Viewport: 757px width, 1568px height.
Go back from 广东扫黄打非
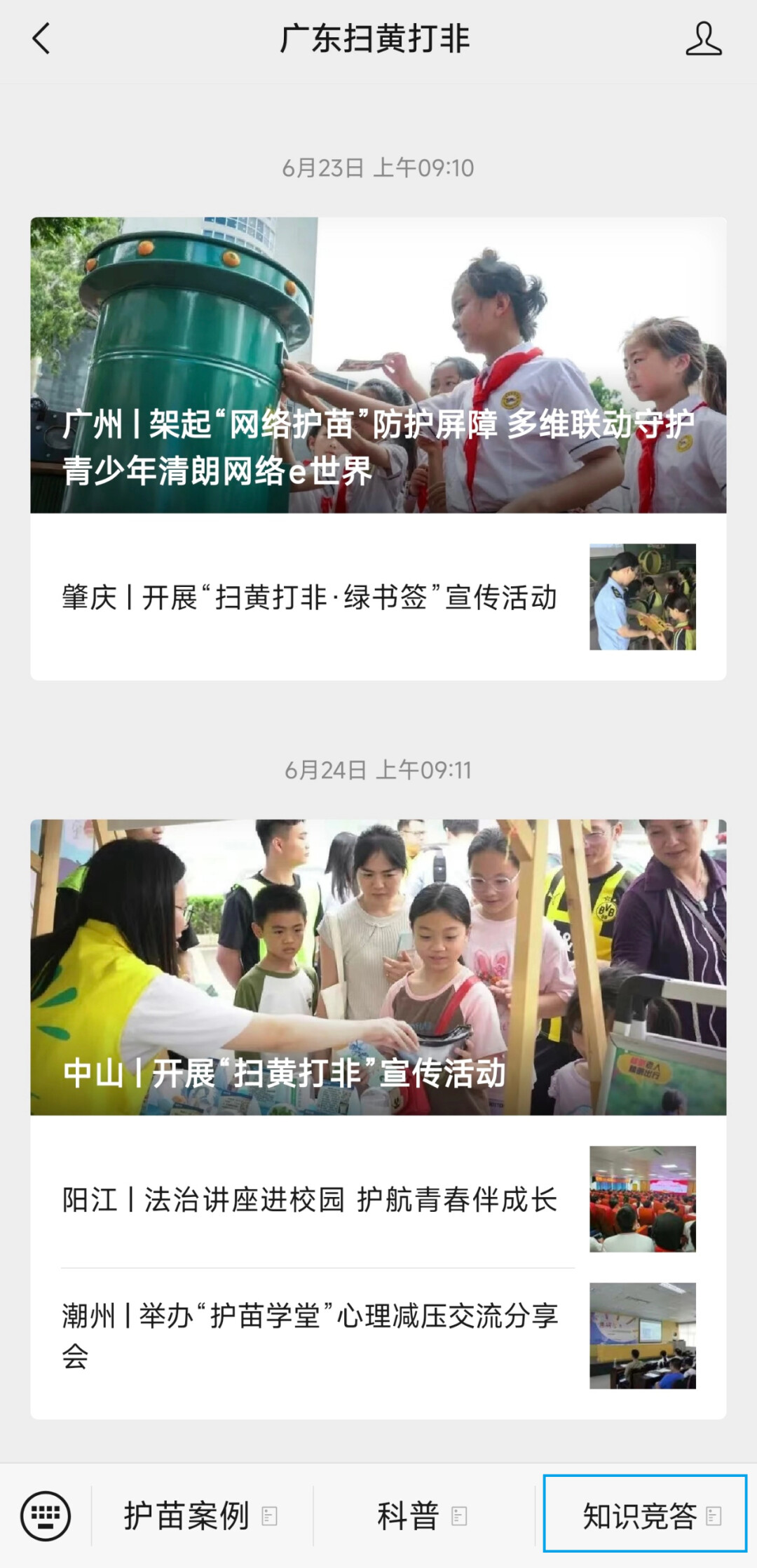click(x=42, y=39)
